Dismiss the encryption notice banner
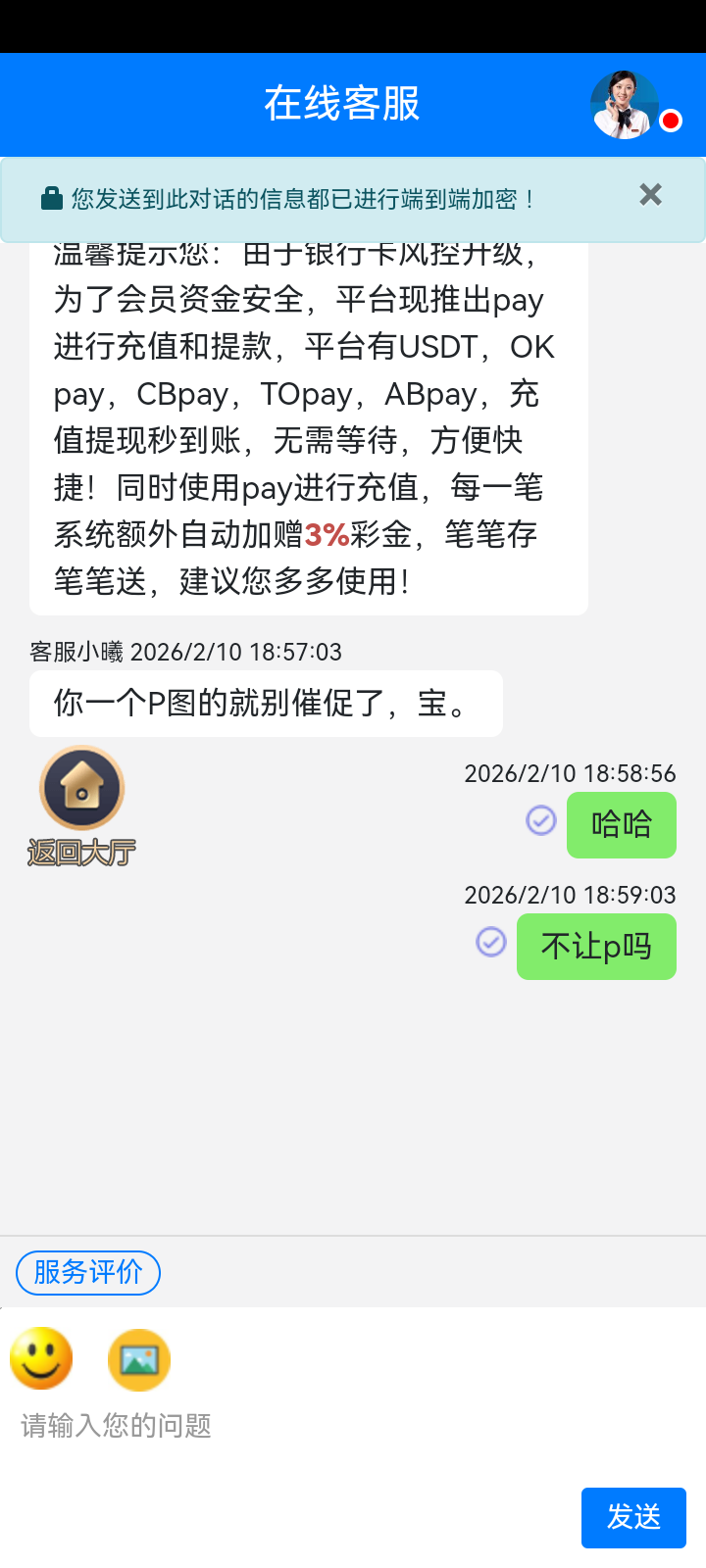706x1568 pixels. point(649,194)
